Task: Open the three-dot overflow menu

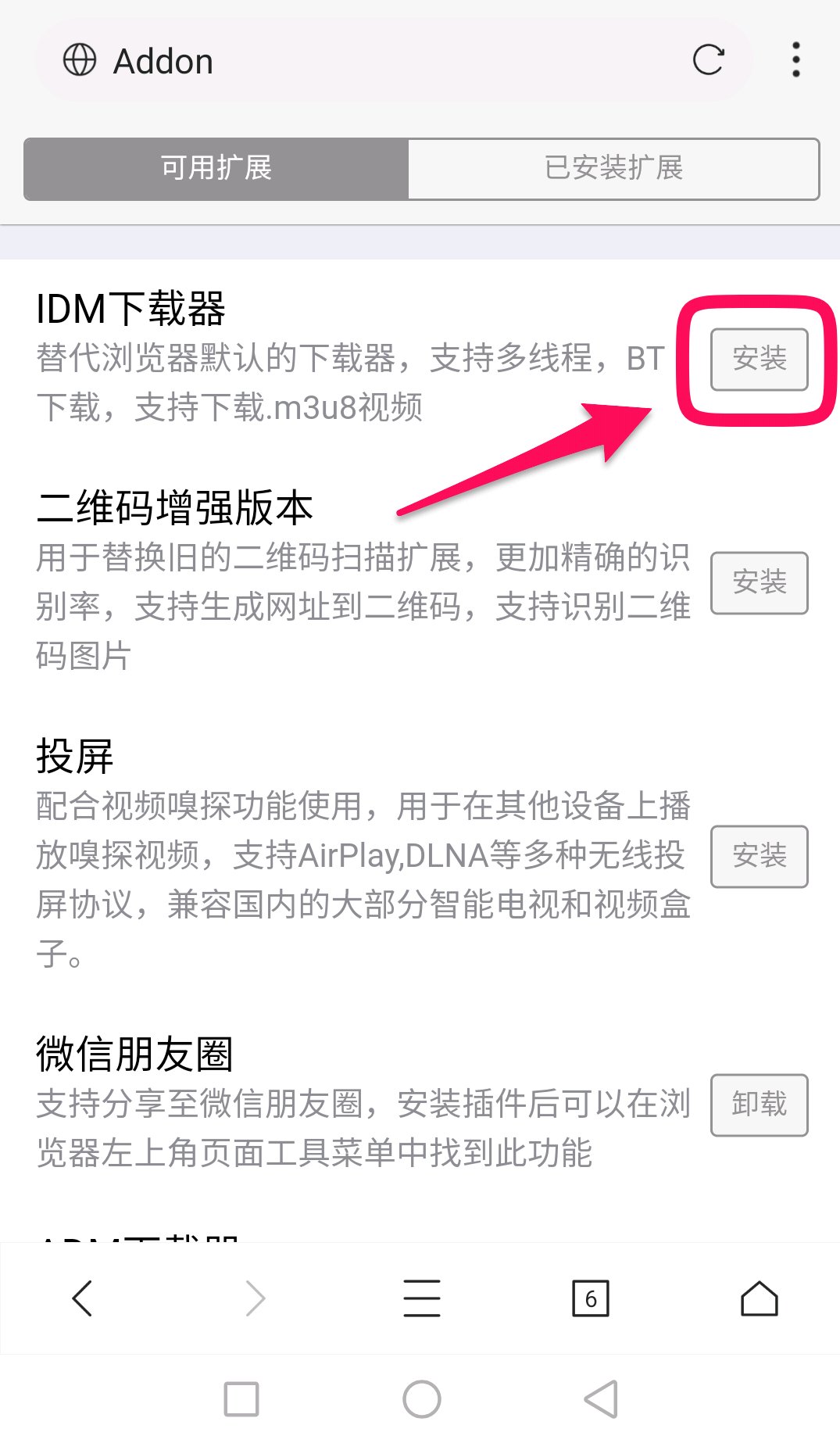Action: [x=795, y=60]
